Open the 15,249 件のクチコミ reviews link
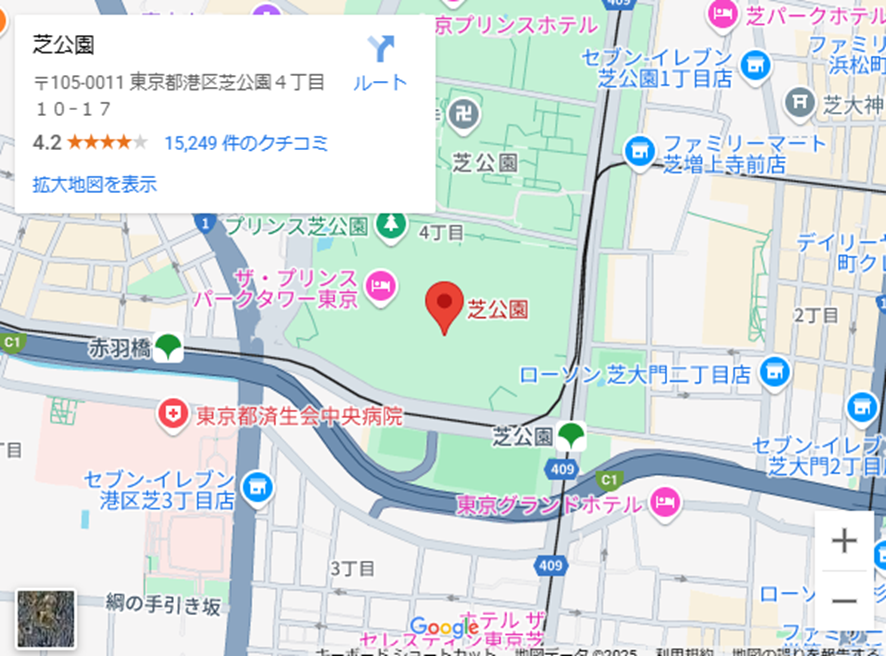 click(x=246, y=143)
